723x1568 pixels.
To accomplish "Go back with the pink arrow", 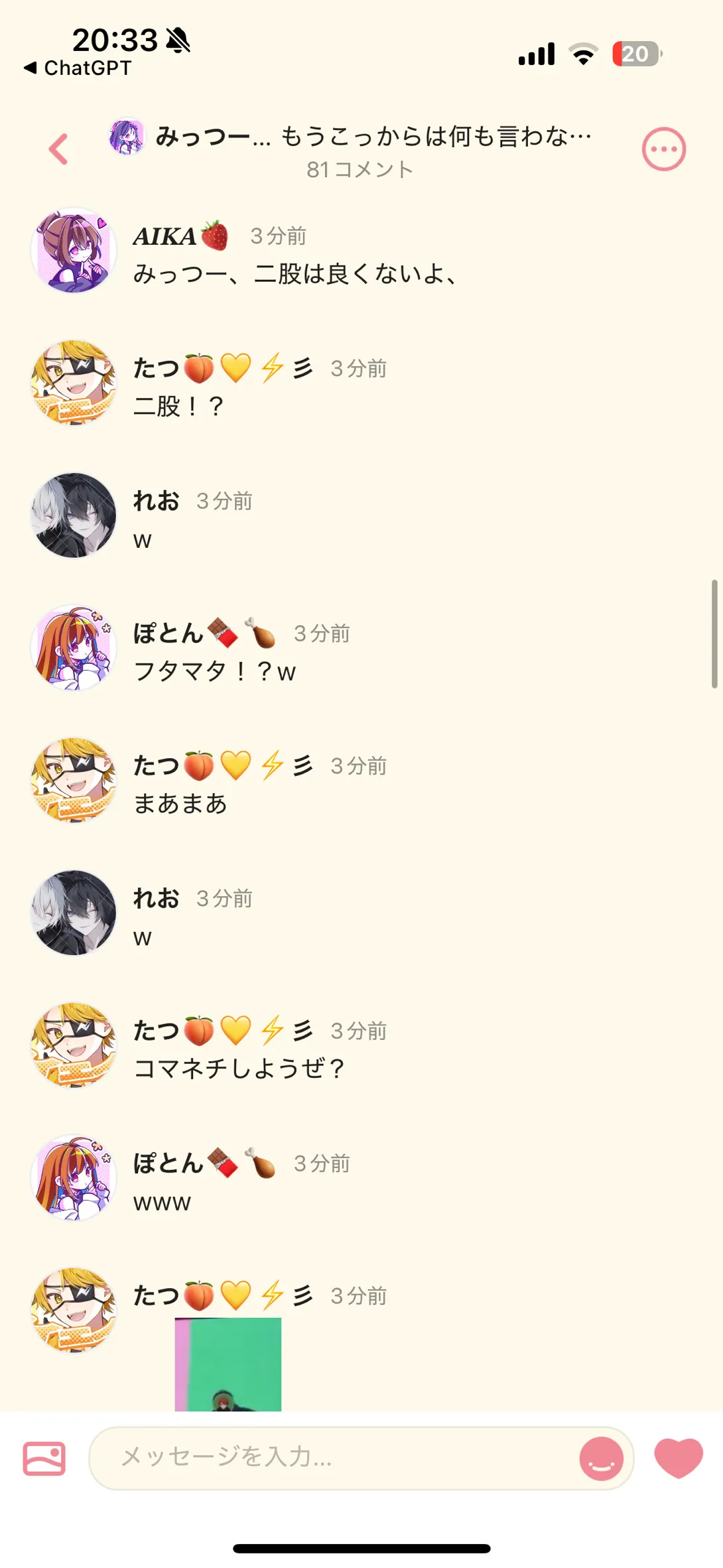I will 58,149.
